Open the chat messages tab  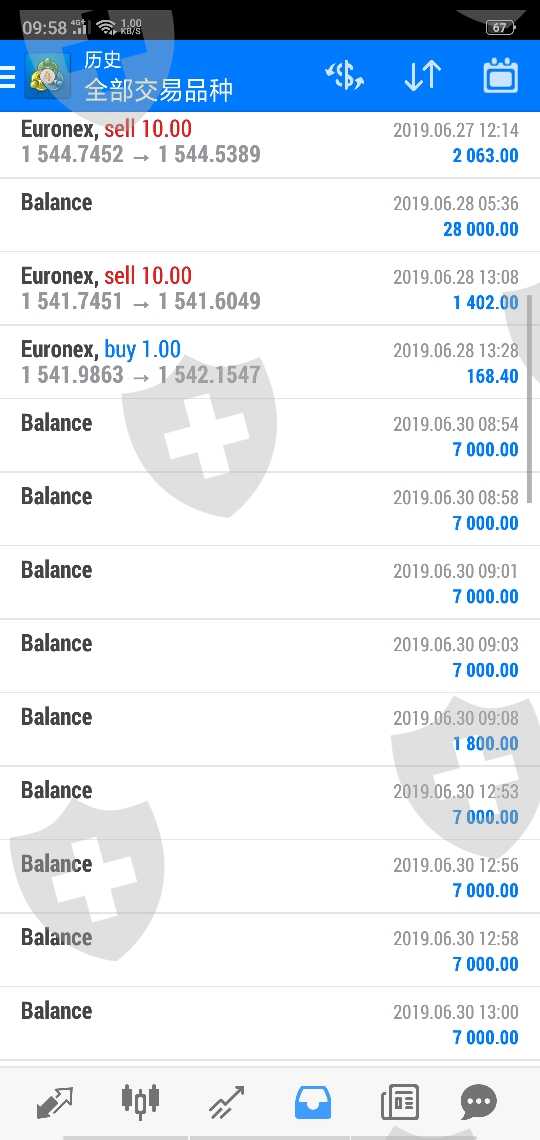(479, 1101)
